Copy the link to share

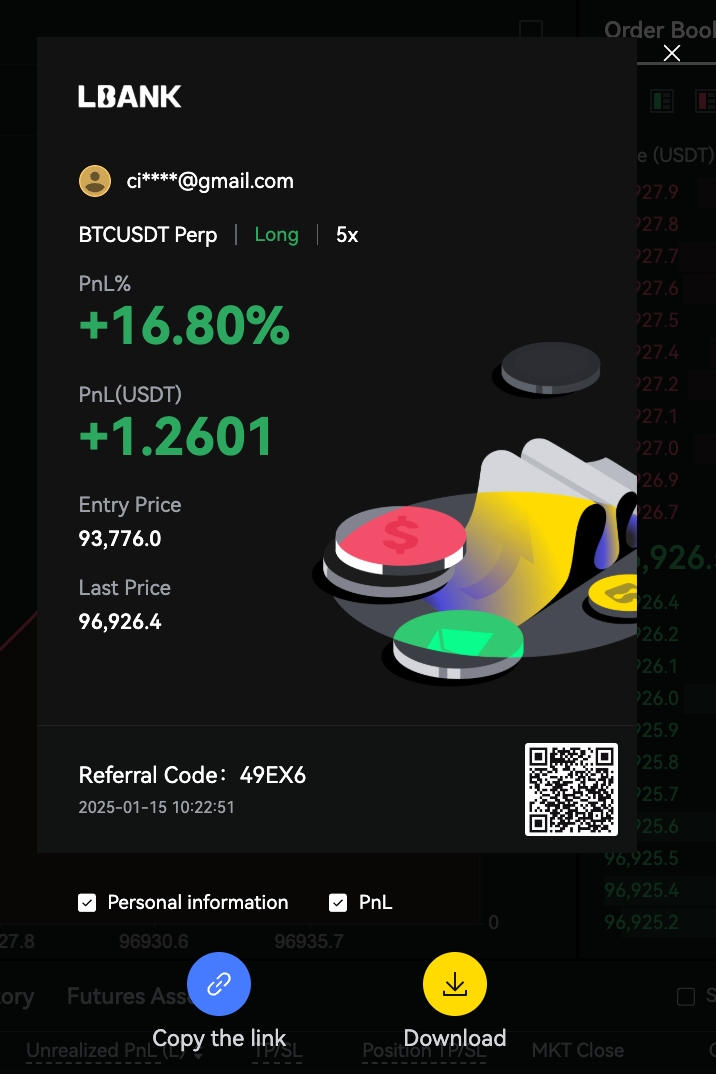click(219, 984)
